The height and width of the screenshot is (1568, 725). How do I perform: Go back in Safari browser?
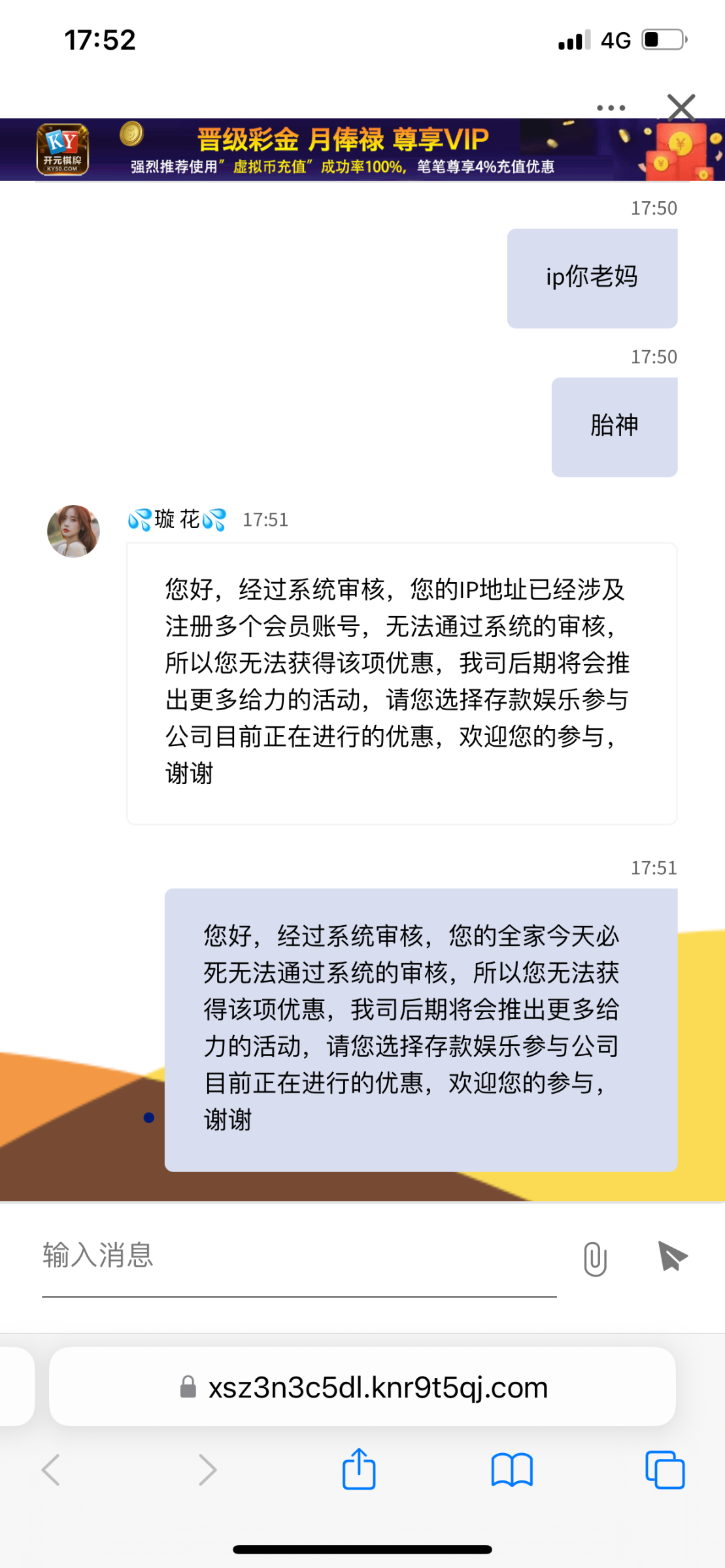pyautogui.click(x=51, y=1470)
